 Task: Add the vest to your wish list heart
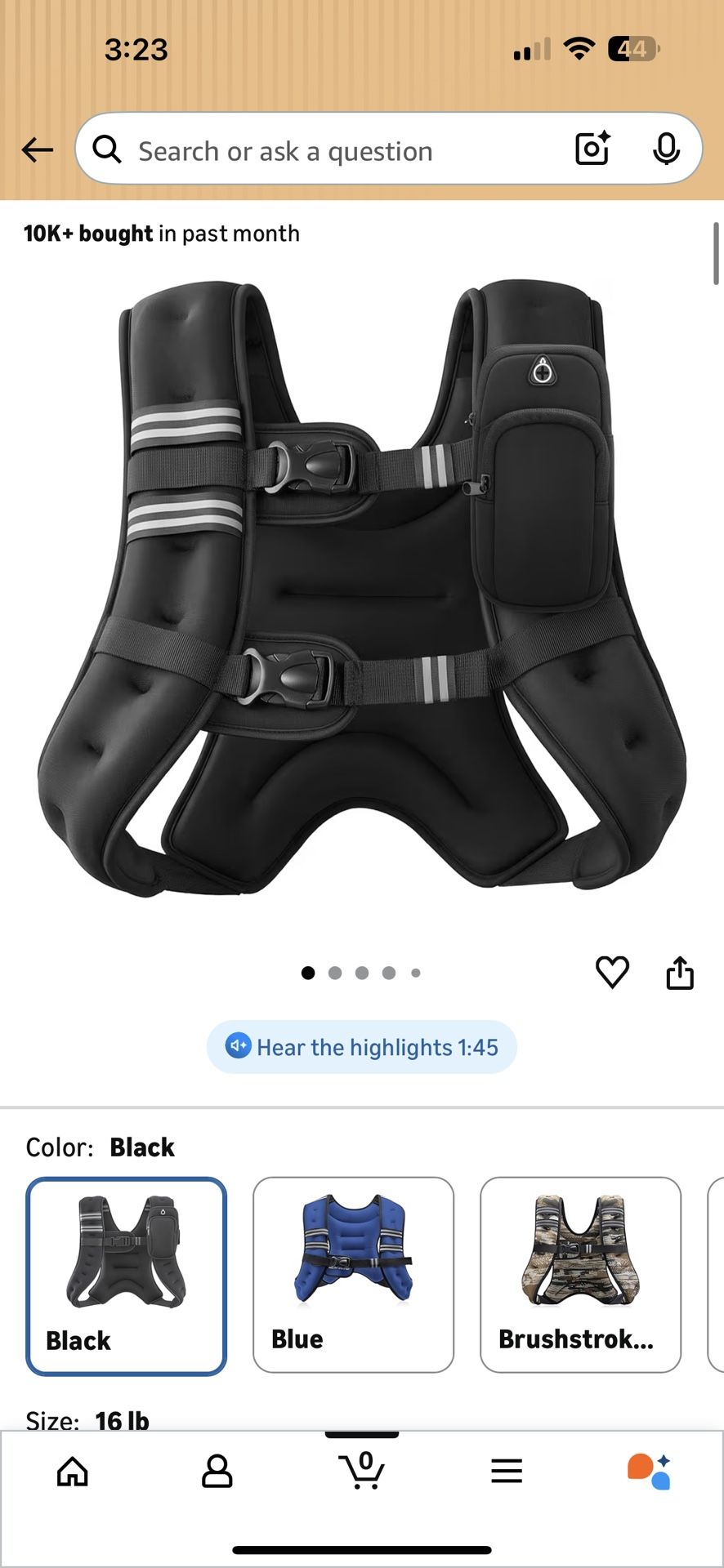612,973
